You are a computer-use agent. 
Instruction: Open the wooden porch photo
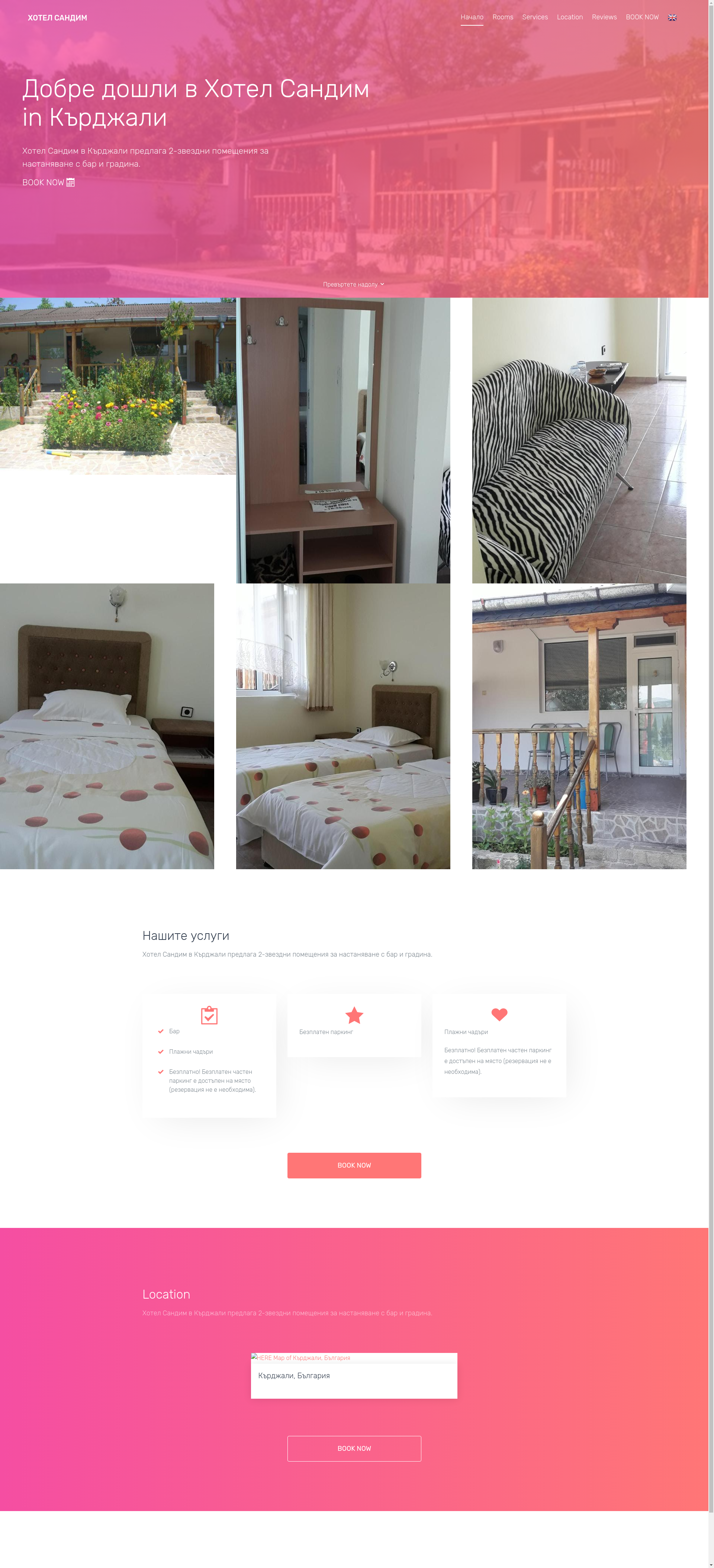(x=579, y=726)
